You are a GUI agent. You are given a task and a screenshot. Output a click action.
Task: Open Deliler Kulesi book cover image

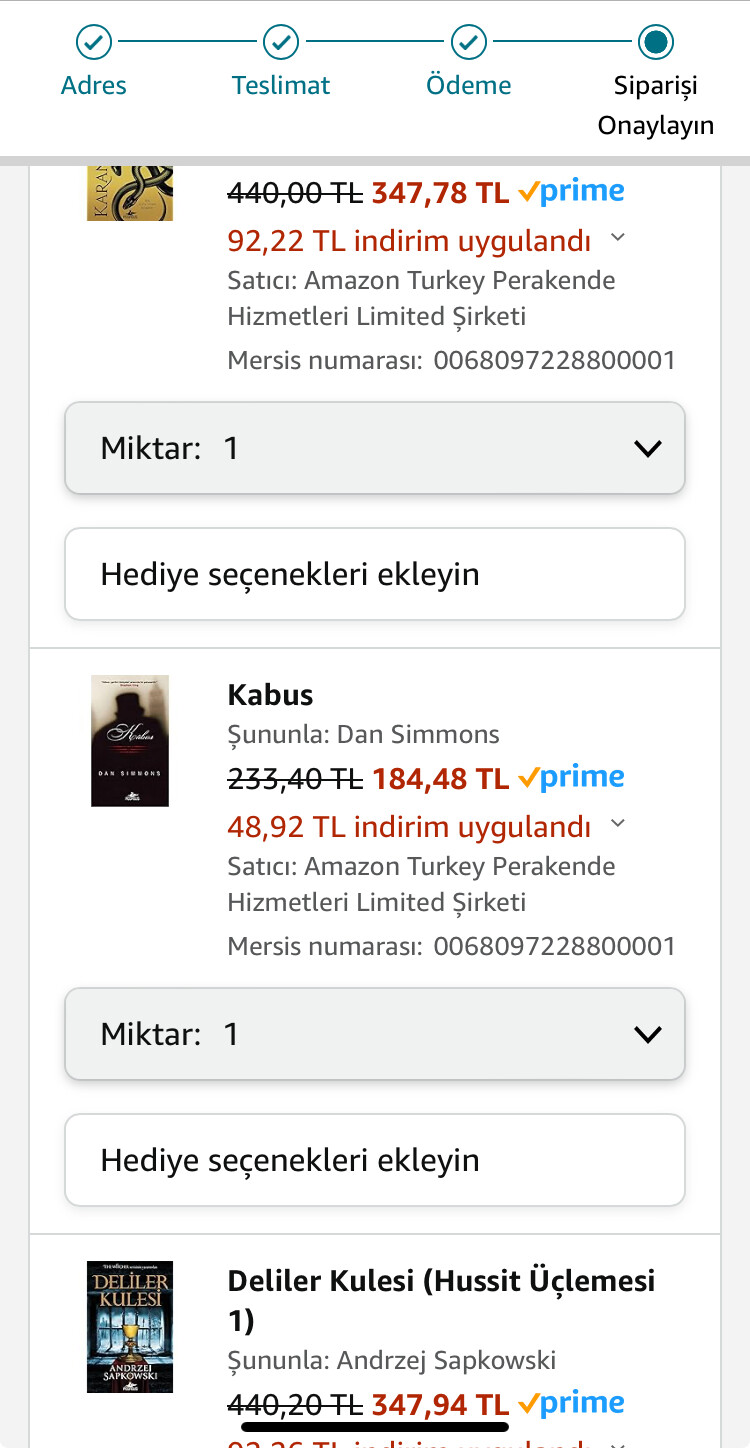tap(130, 1327)
